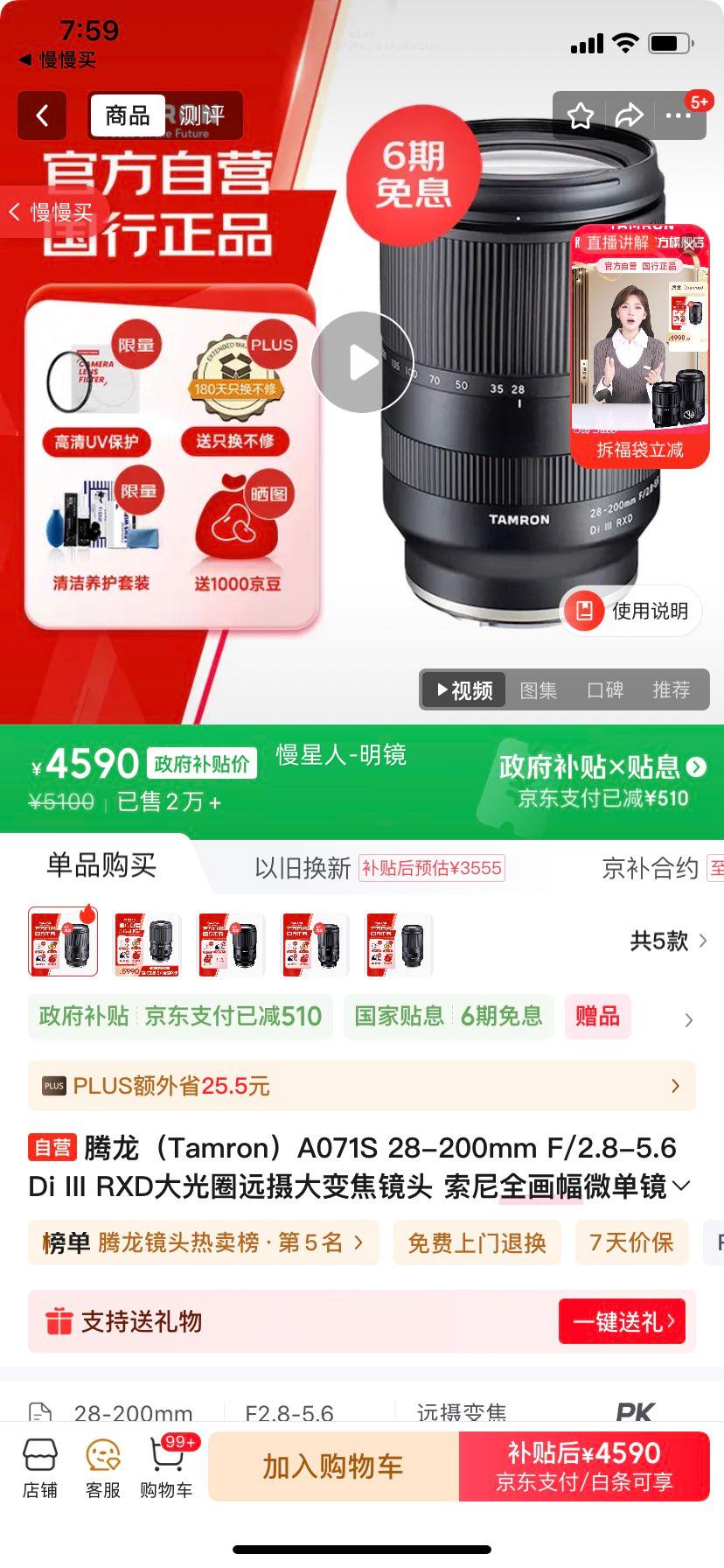This screenshot has width=724, height=1568.
Task: Tap the back arrow at top left
Action: tap(41, 115)
